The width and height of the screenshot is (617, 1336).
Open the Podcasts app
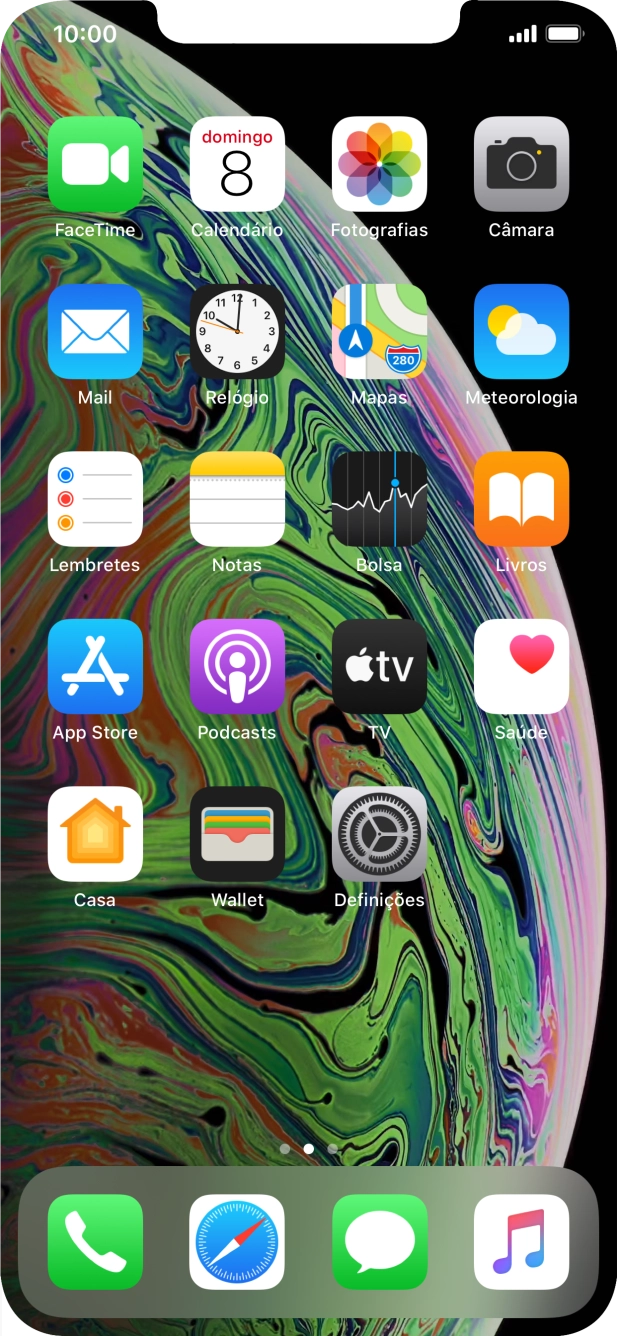tap(237, 666)
